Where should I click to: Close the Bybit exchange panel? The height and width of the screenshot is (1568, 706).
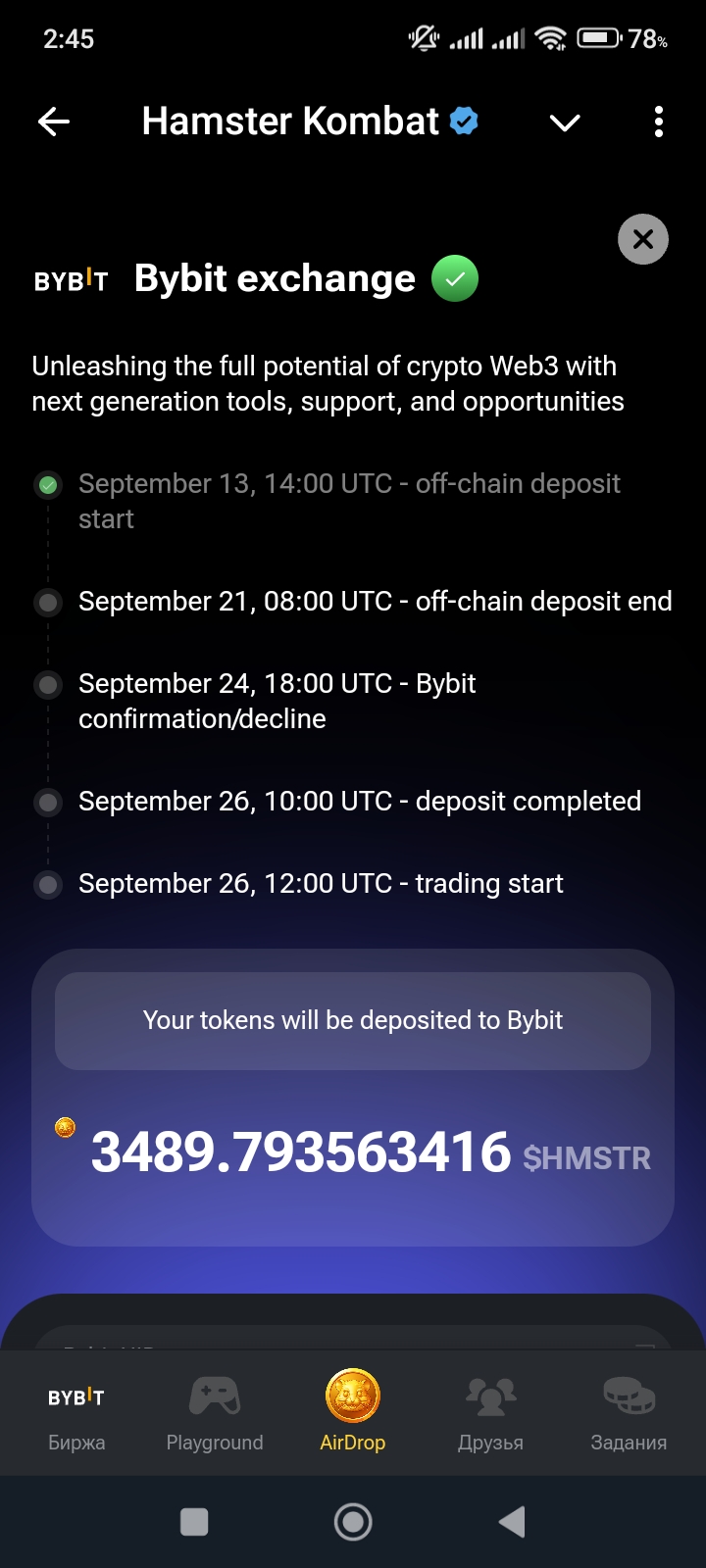(x=643, y=239)
